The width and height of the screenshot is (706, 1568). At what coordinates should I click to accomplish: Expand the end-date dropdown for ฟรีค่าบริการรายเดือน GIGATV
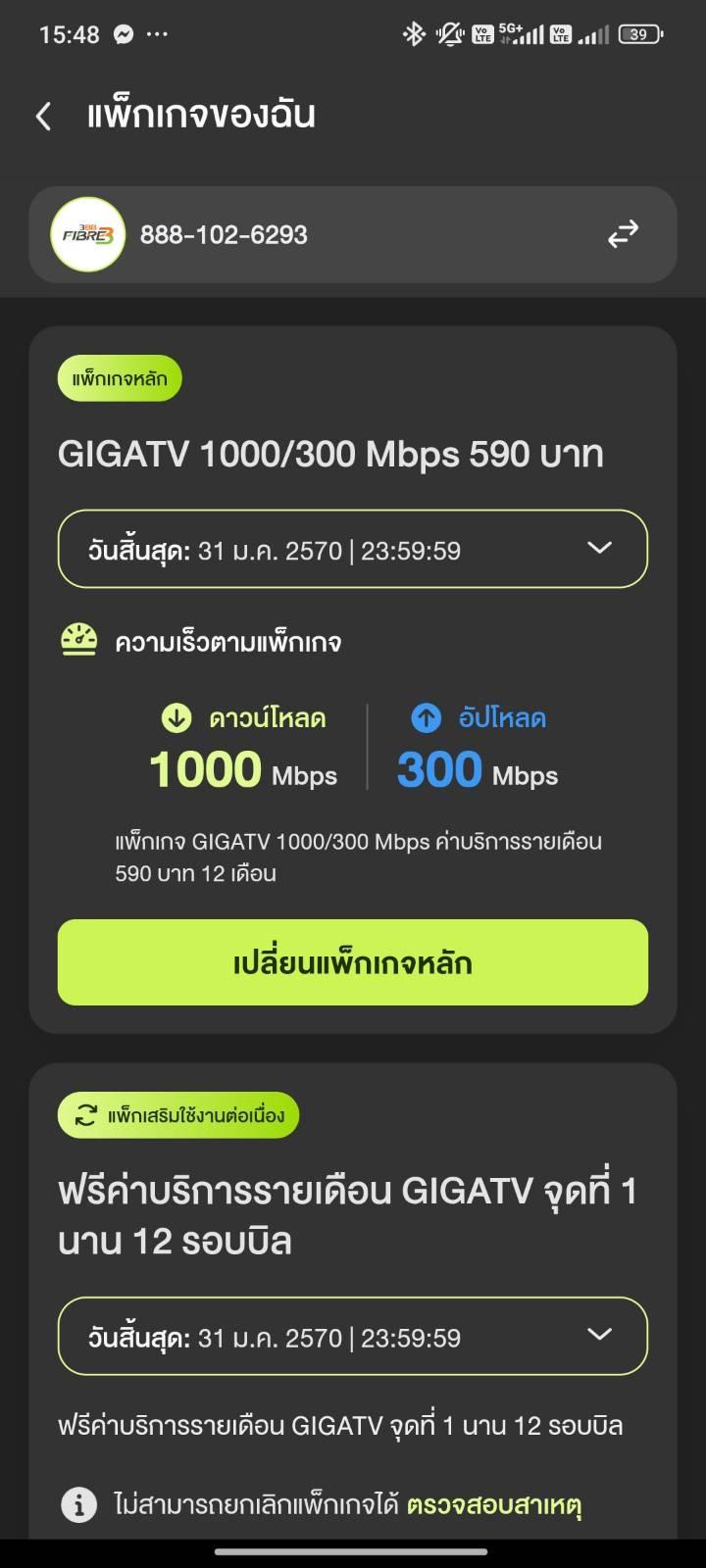(353, 1336)
